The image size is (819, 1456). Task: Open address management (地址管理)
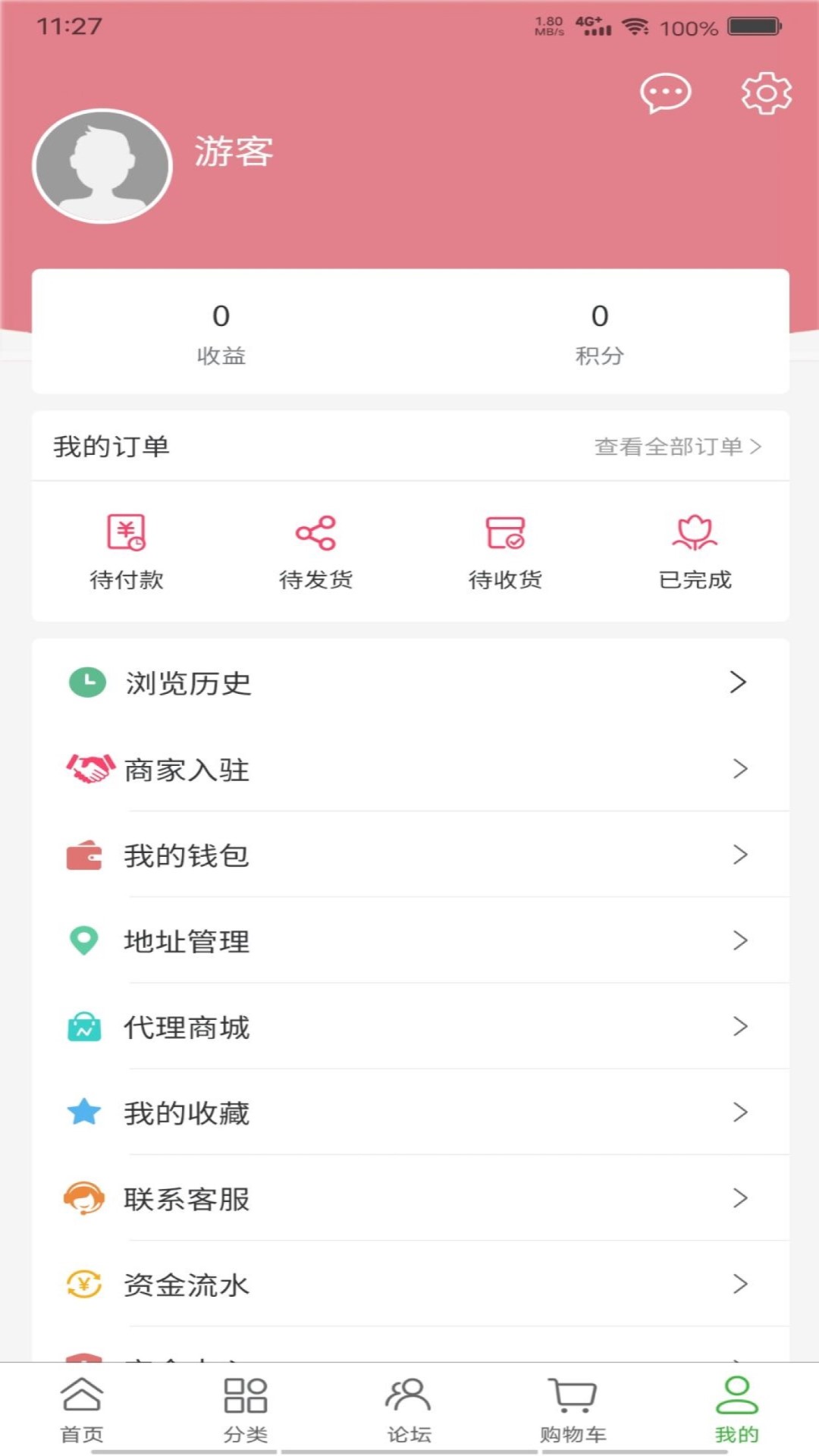point(409,940)
